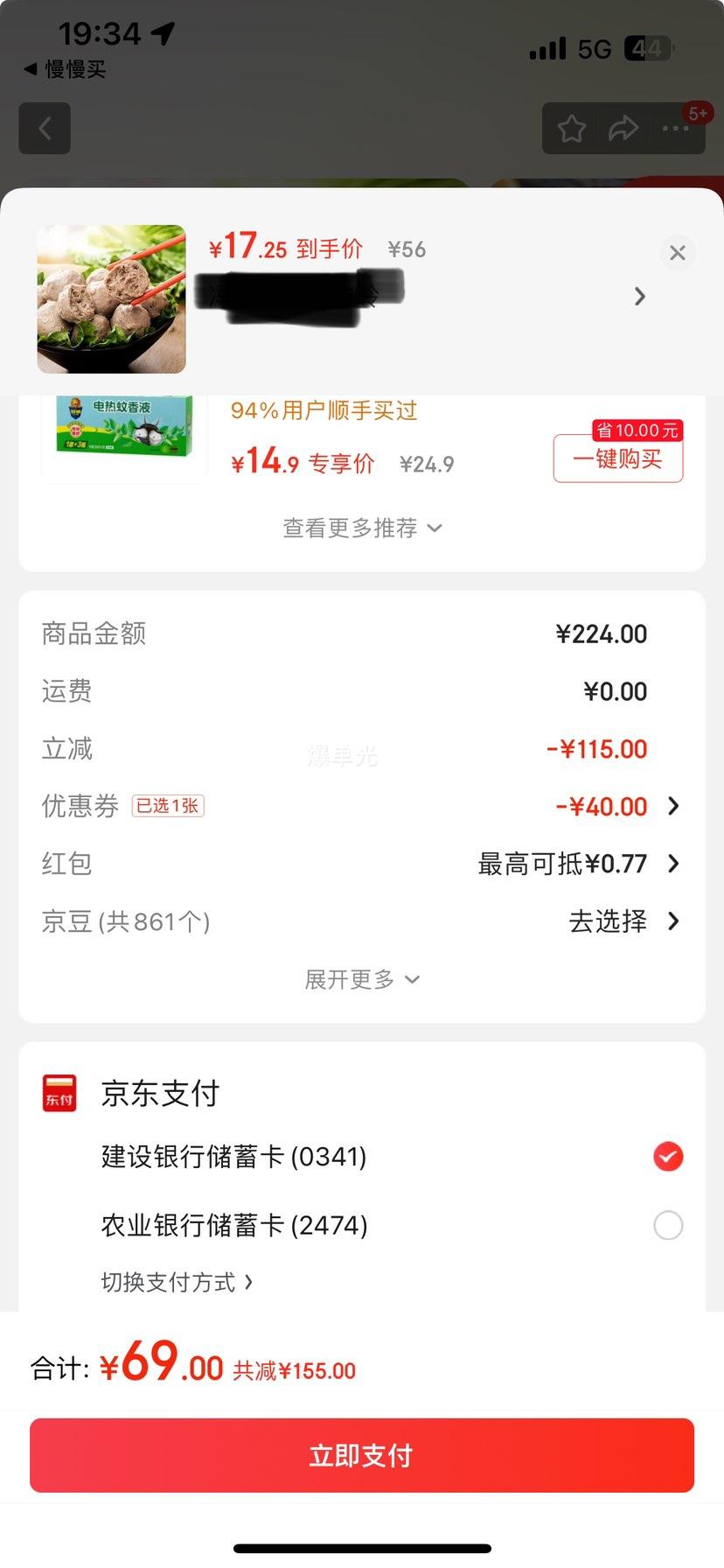
Task: Open the meatball product thumbnail
Action: point(111,299)
